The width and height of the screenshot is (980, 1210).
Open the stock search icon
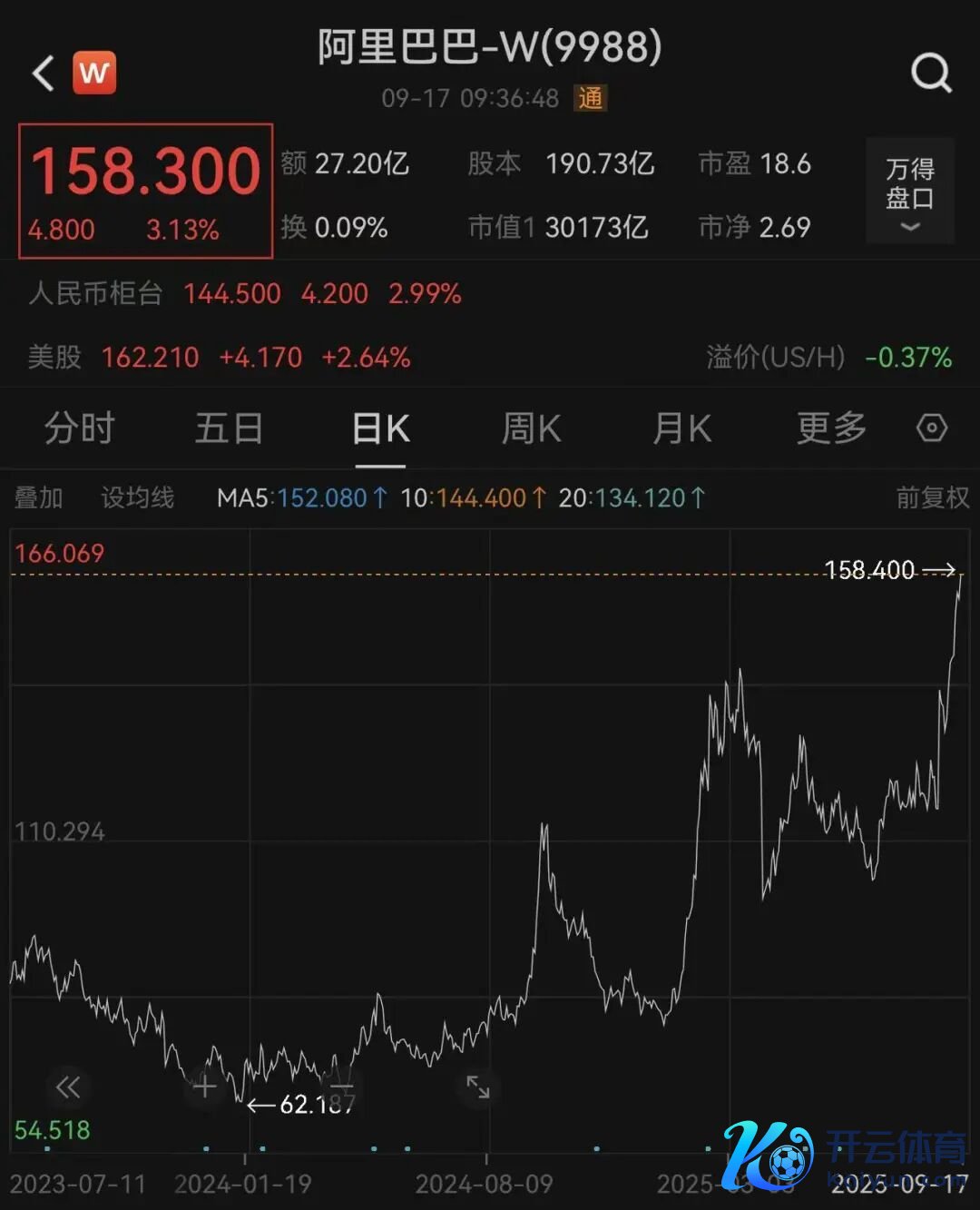point(931,73)
